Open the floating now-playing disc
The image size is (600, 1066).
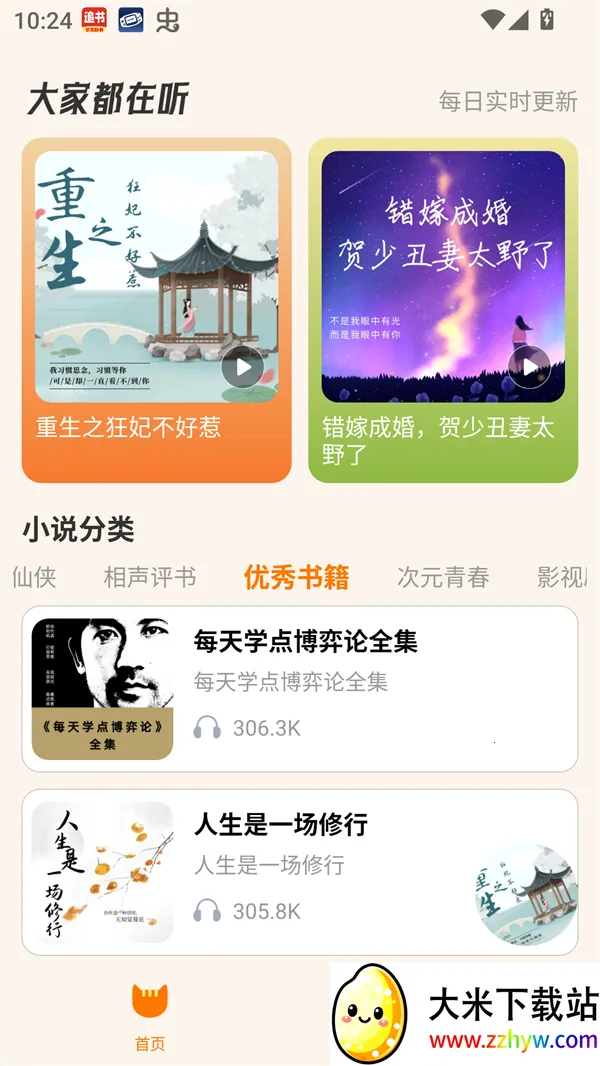coord(526,894)
